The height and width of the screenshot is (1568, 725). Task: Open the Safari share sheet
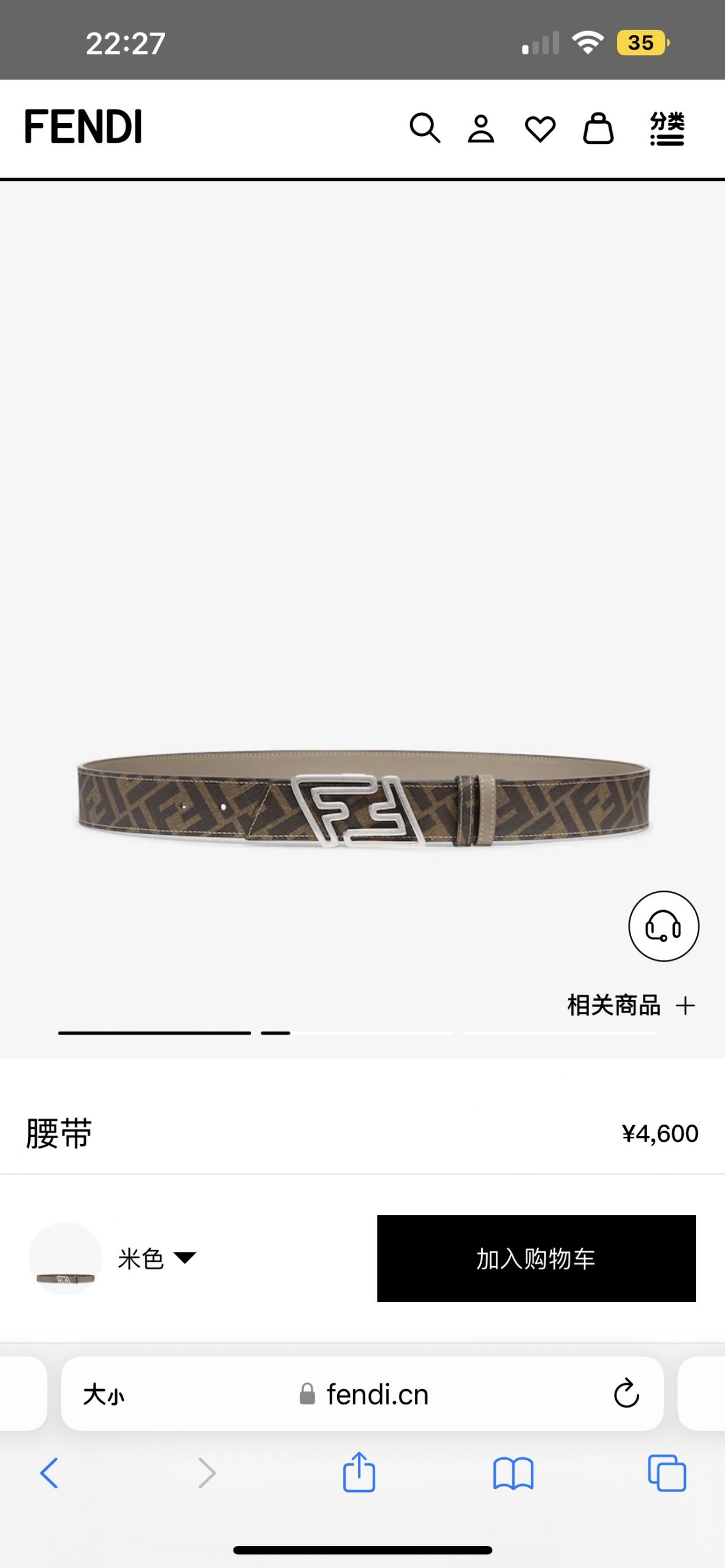point(359,1472)
